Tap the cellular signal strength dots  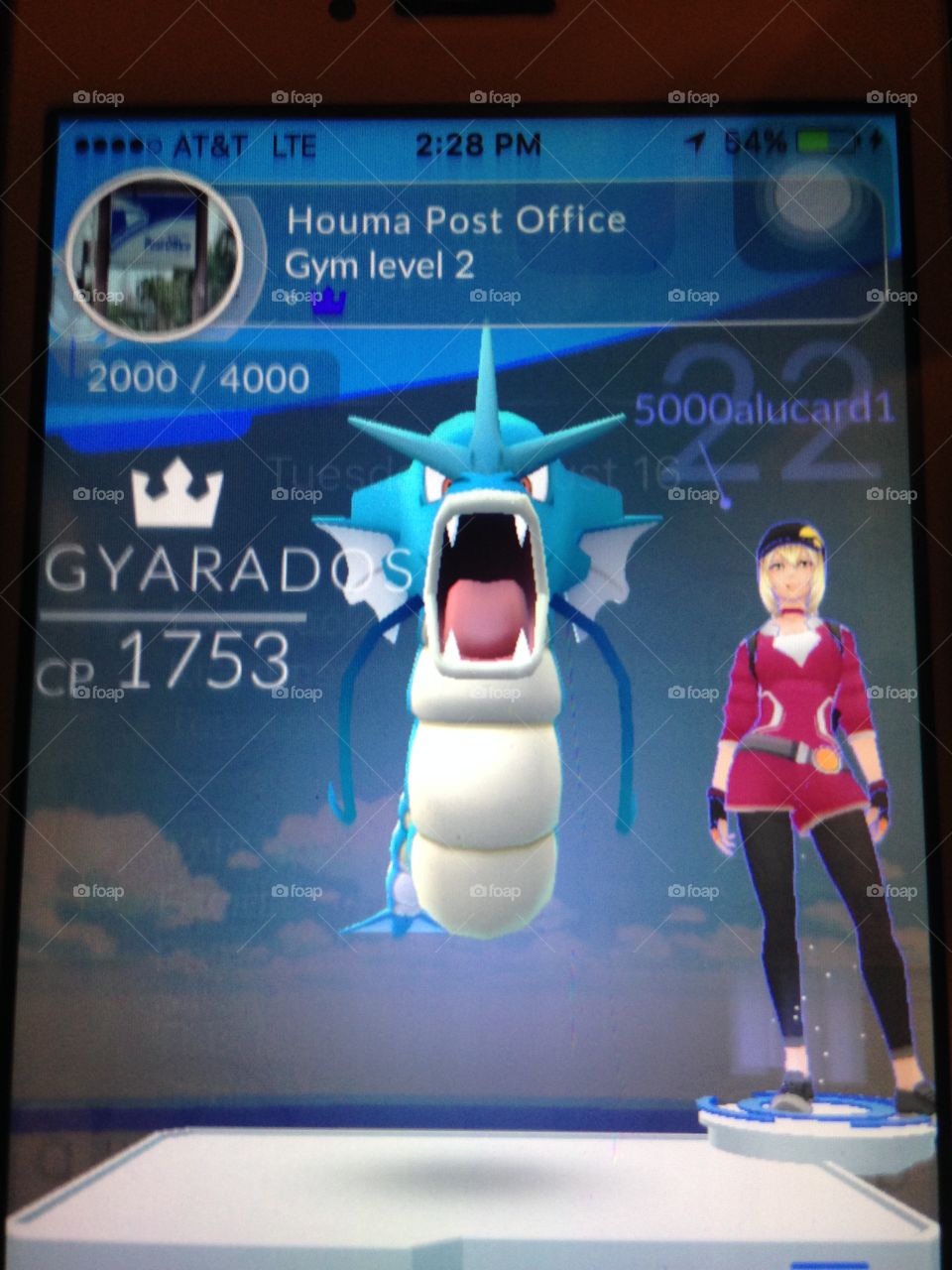[114, 144]
